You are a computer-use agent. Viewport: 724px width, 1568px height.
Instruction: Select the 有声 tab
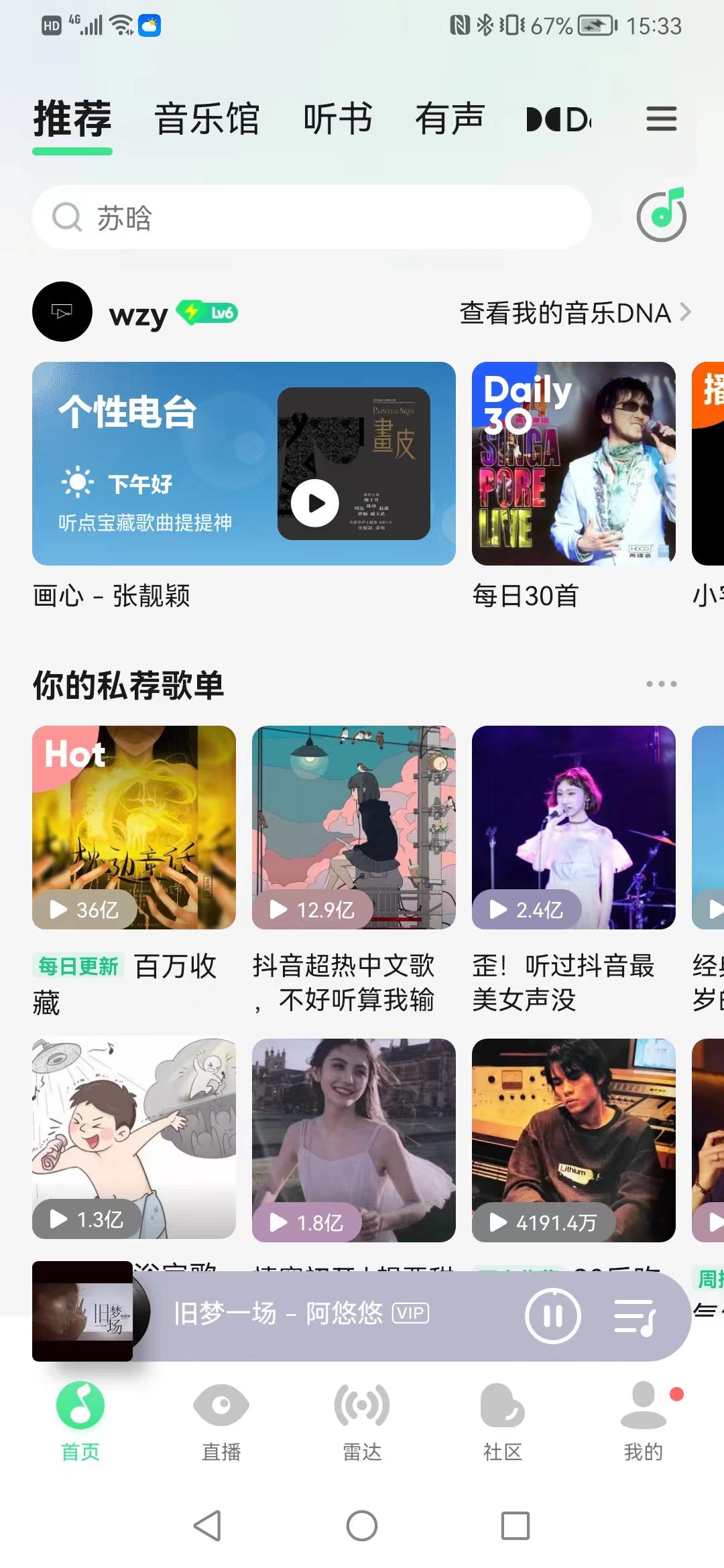[449, 119]
